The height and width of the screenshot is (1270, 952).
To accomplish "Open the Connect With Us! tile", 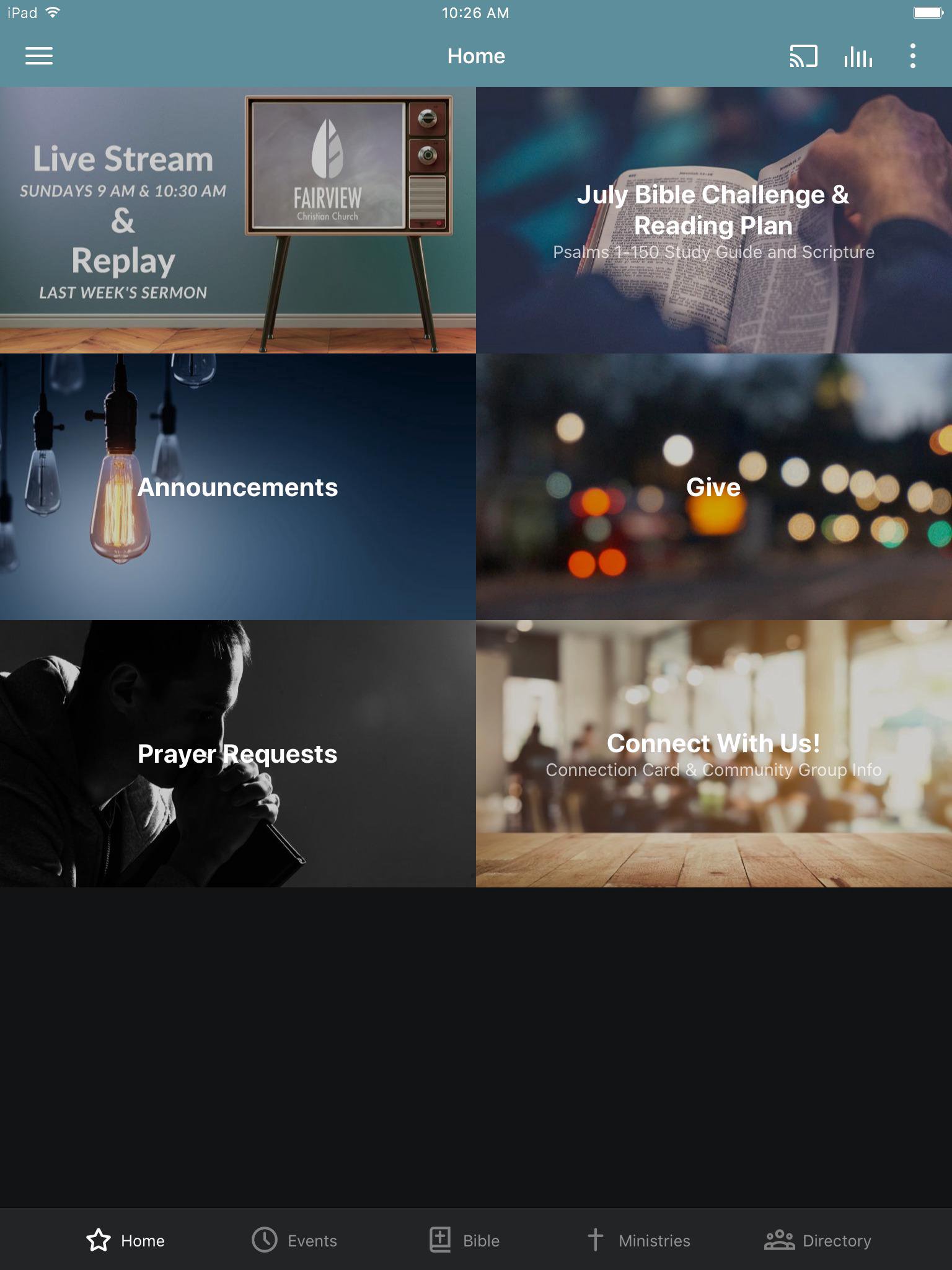I will [714, 753].
